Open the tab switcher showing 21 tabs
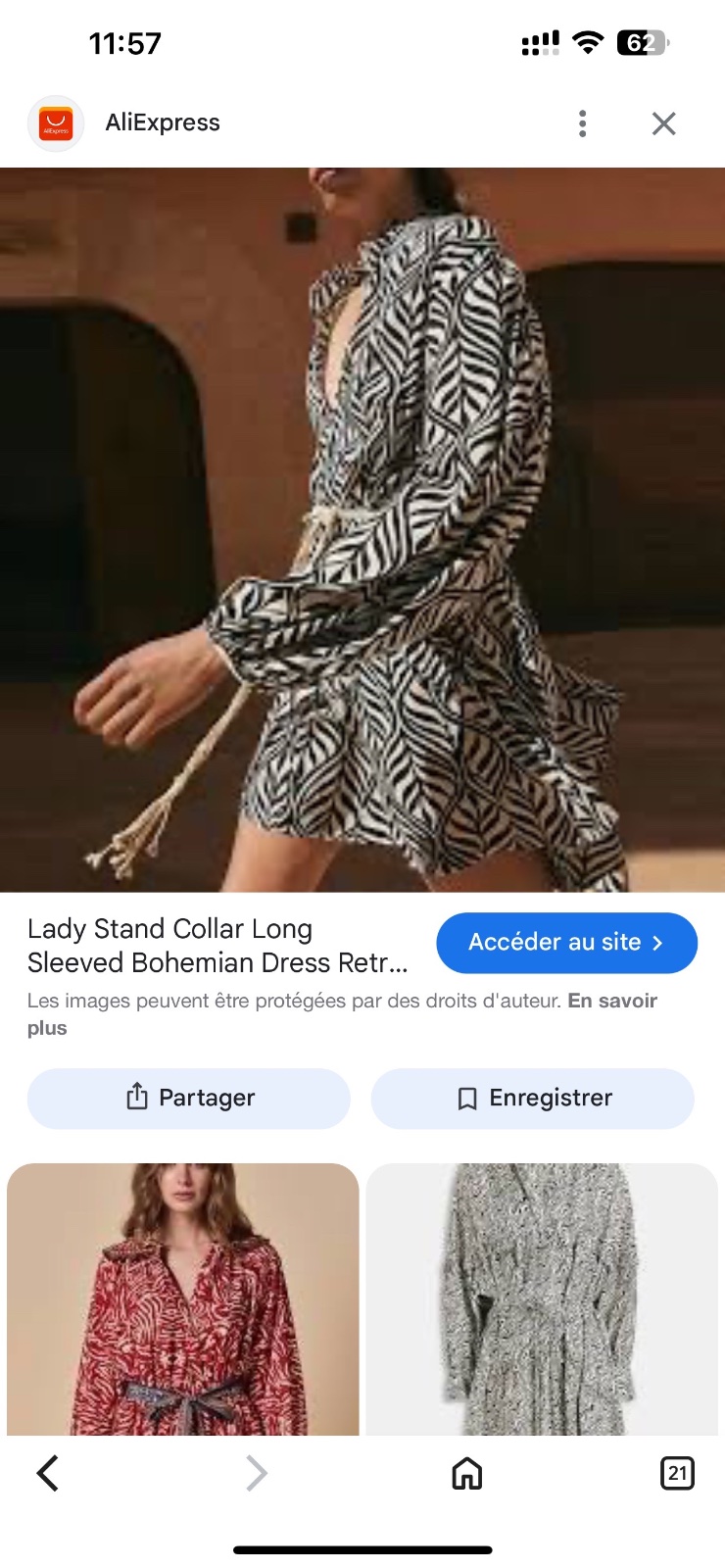Viewport: 725px width, 1568px height. [x=677, y=1473]
